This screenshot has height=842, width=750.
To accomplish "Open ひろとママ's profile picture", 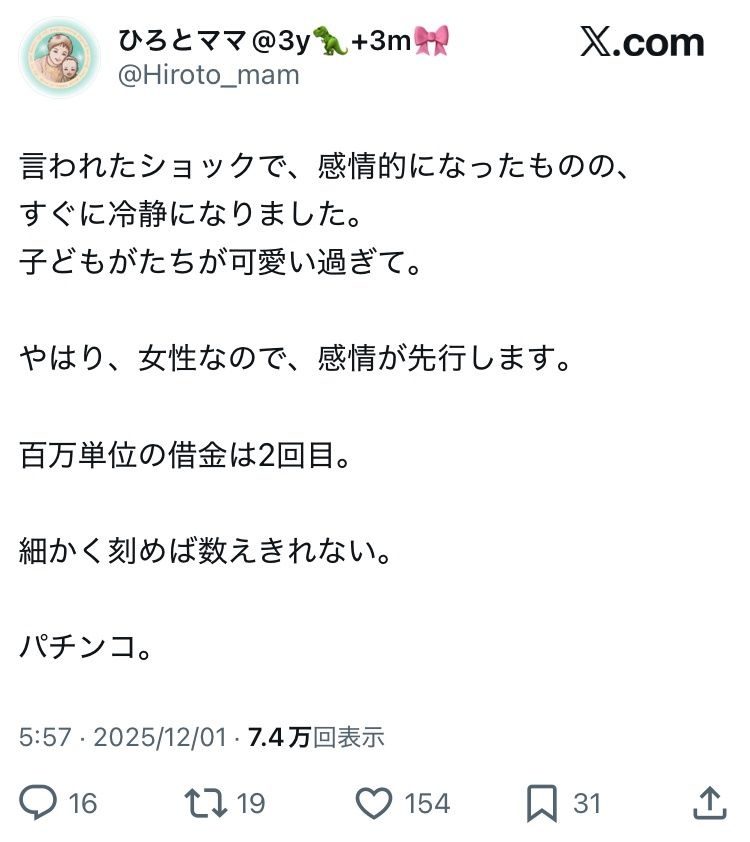I will coord(59,57).
